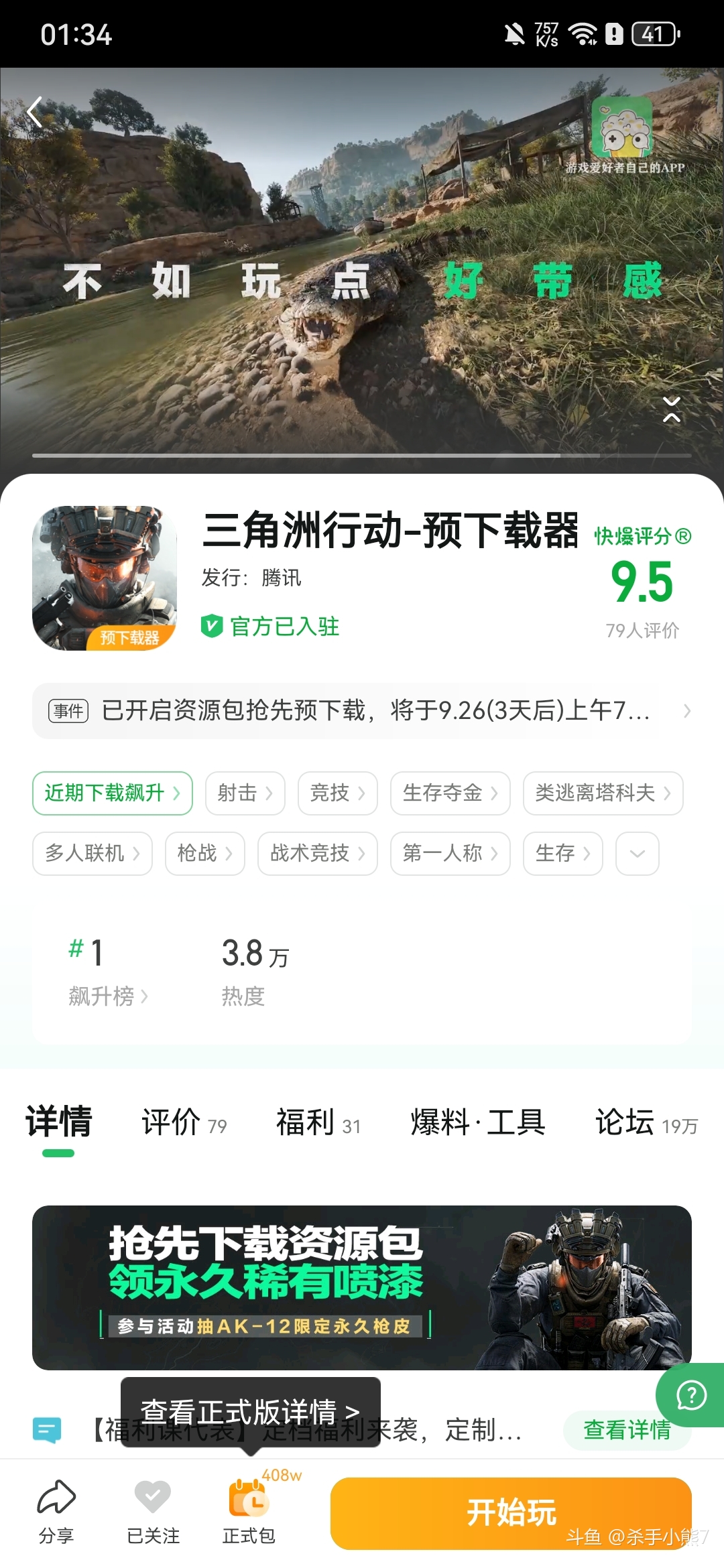Open the 射击 category tag
724x1568 pixels.
click(245, 793)
